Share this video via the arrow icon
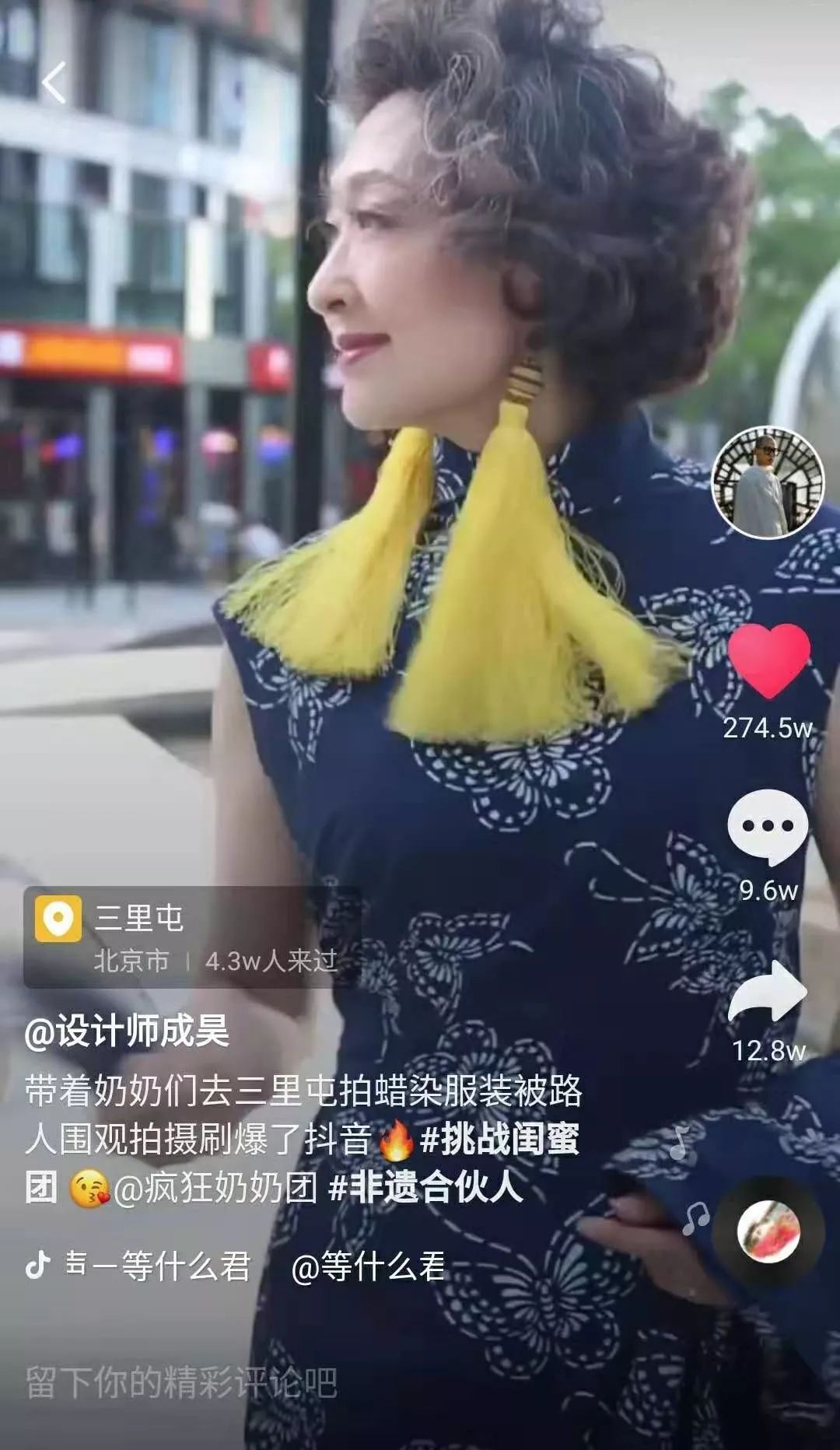This screenshot has width=840, height=1450. [768, 991]
